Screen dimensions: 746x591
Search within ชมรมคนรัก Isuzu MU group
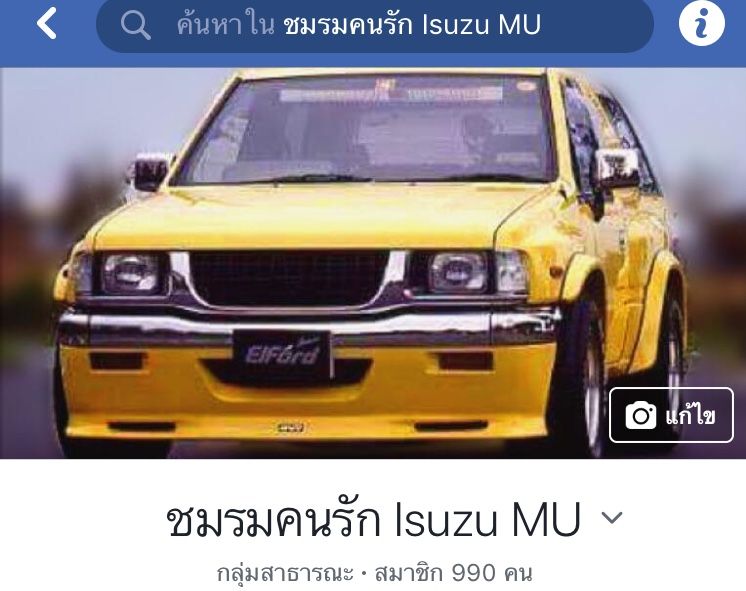[374, 25]
